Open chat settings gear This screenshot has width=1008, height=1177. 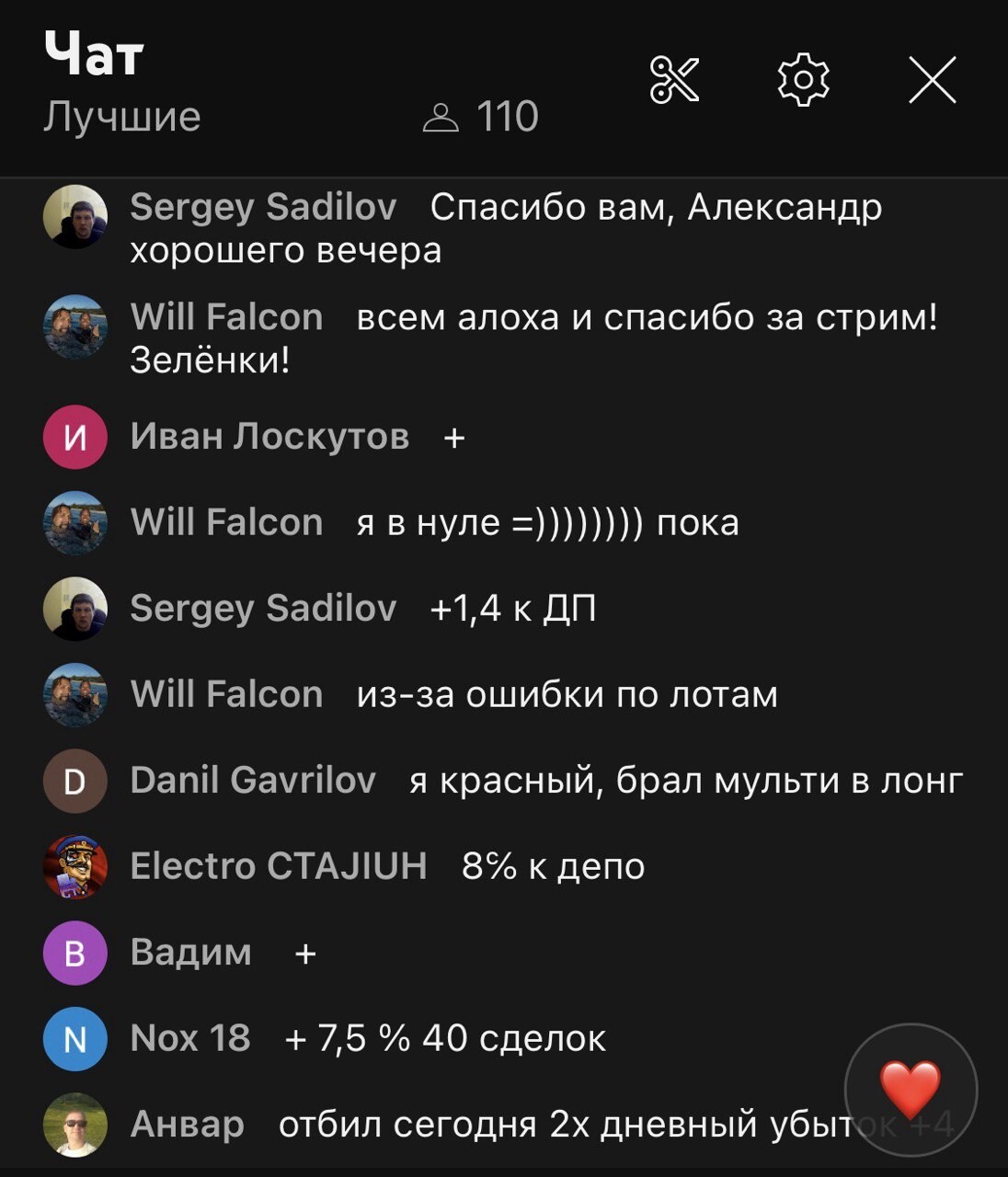[x=803, y=79]
